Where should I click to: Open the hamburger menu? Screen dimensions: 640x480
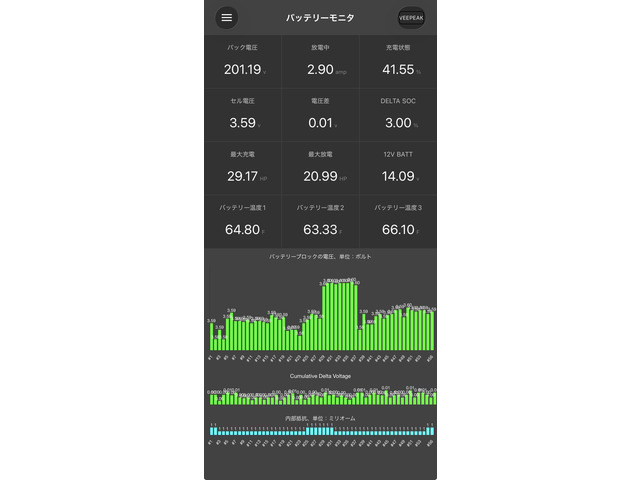coord(227,17)
